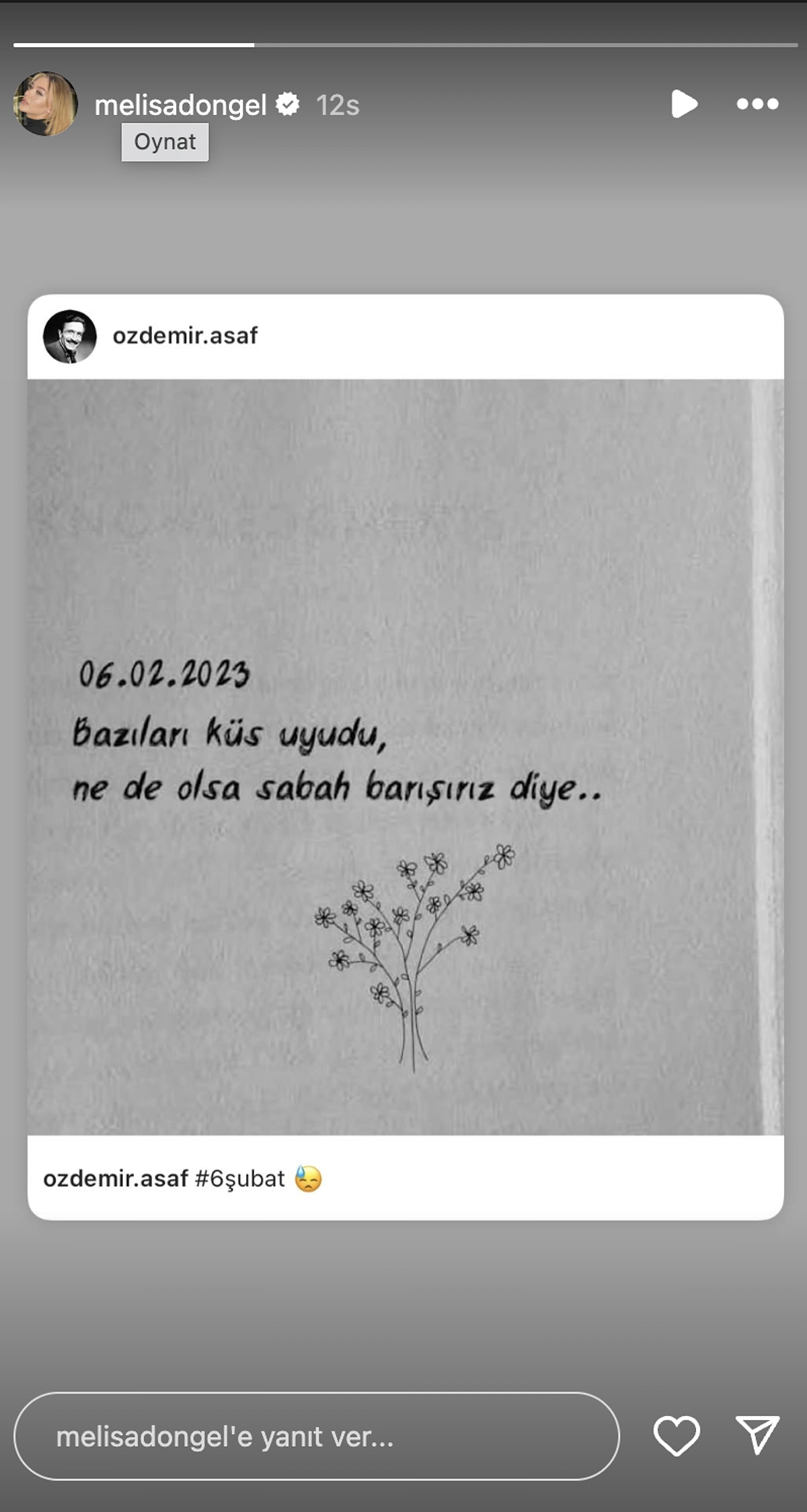Like this story with the heart

coord(677,1435)
